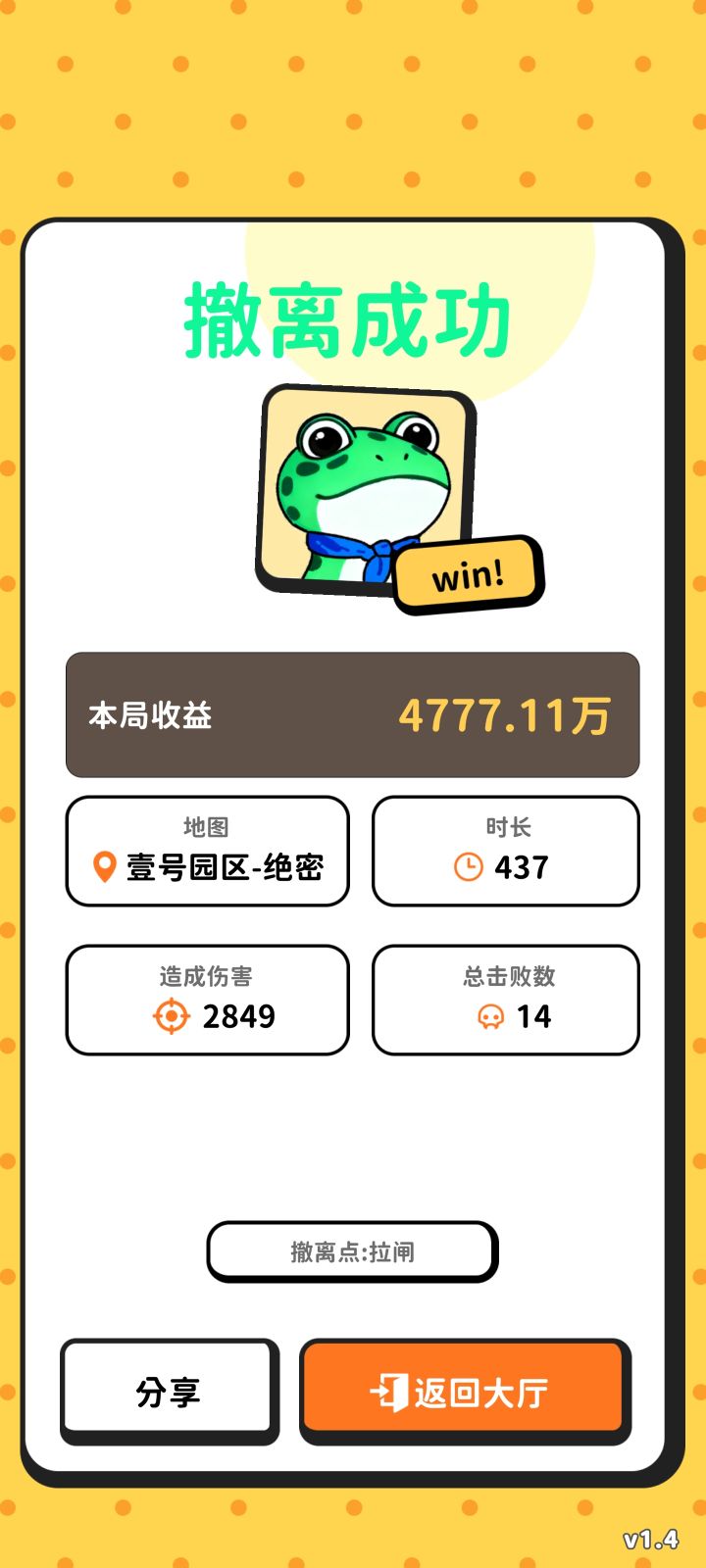Click the exit door icon on 返回大厅 button

click(x=390, y=1390)
